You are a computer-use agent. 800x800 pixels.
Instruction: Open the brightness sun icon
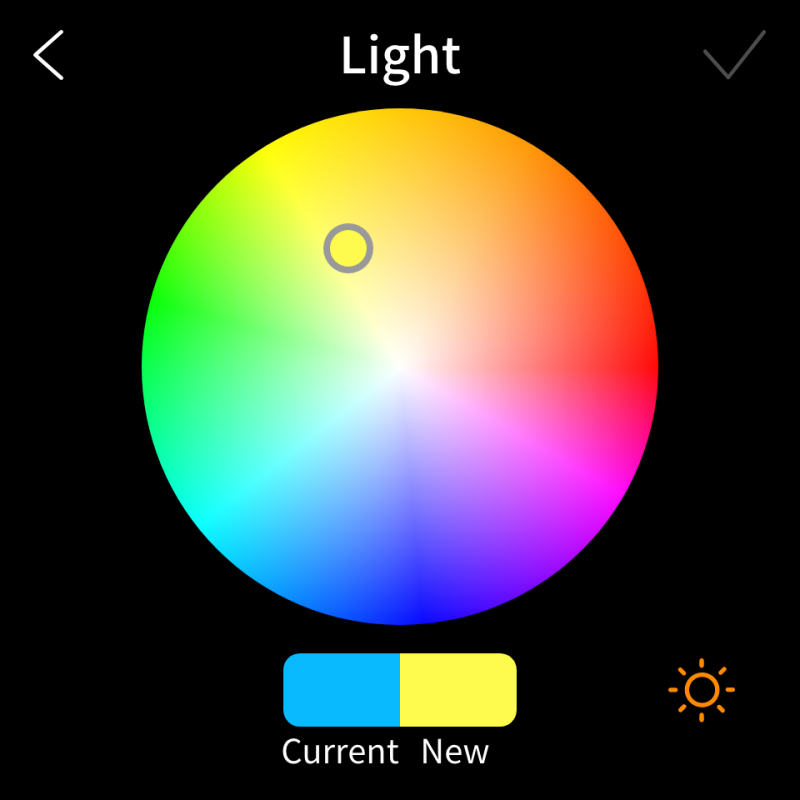click(701, 690)
